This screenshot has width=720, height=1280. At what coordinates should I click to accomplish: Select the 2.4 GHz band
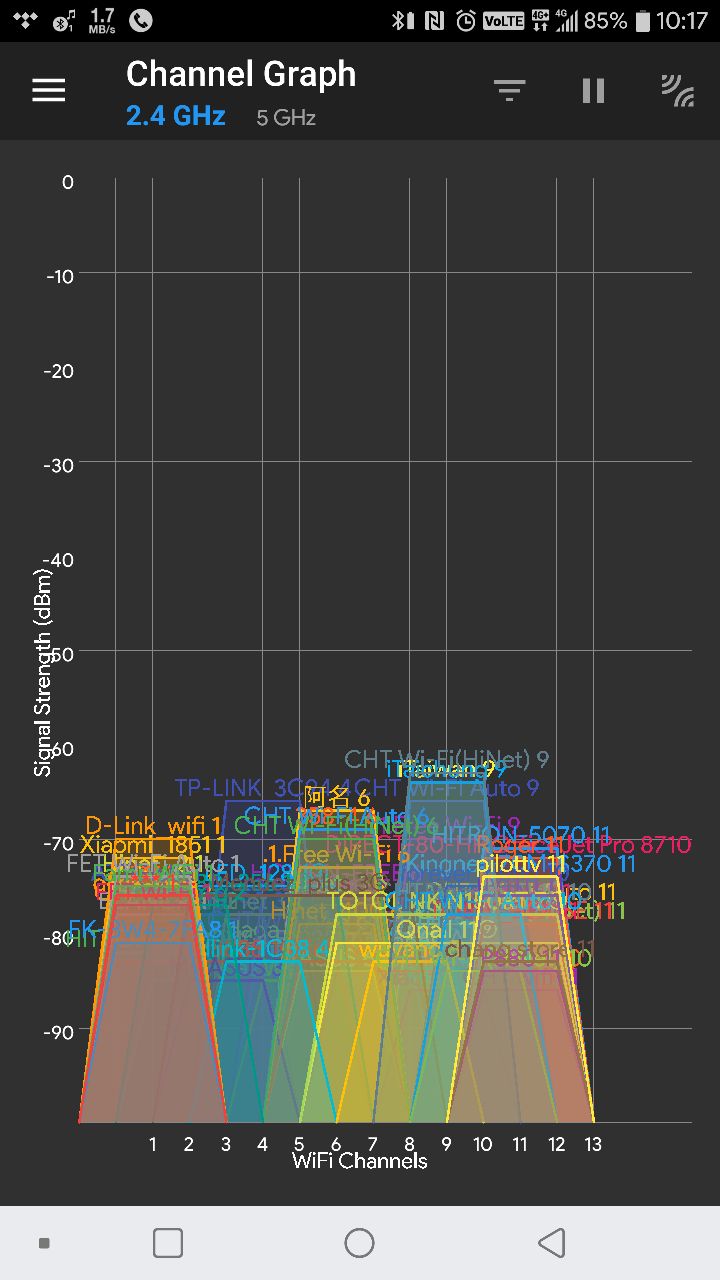click(176, 116)
